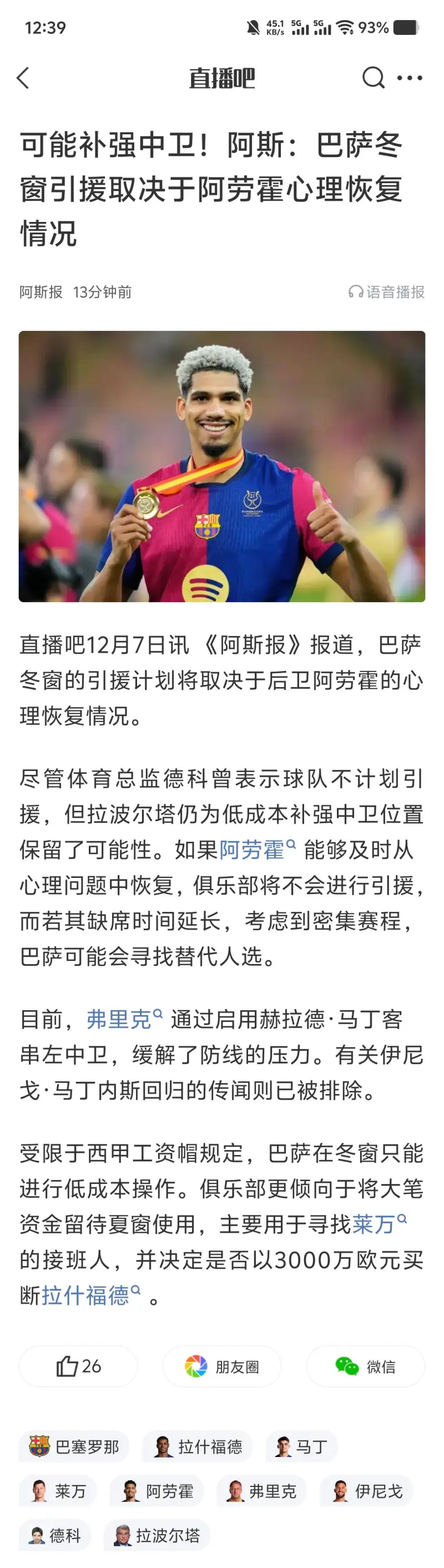Go back using the top-left arrow
The height and width of the screenshot is (1568, 444).
pos(23,78)
